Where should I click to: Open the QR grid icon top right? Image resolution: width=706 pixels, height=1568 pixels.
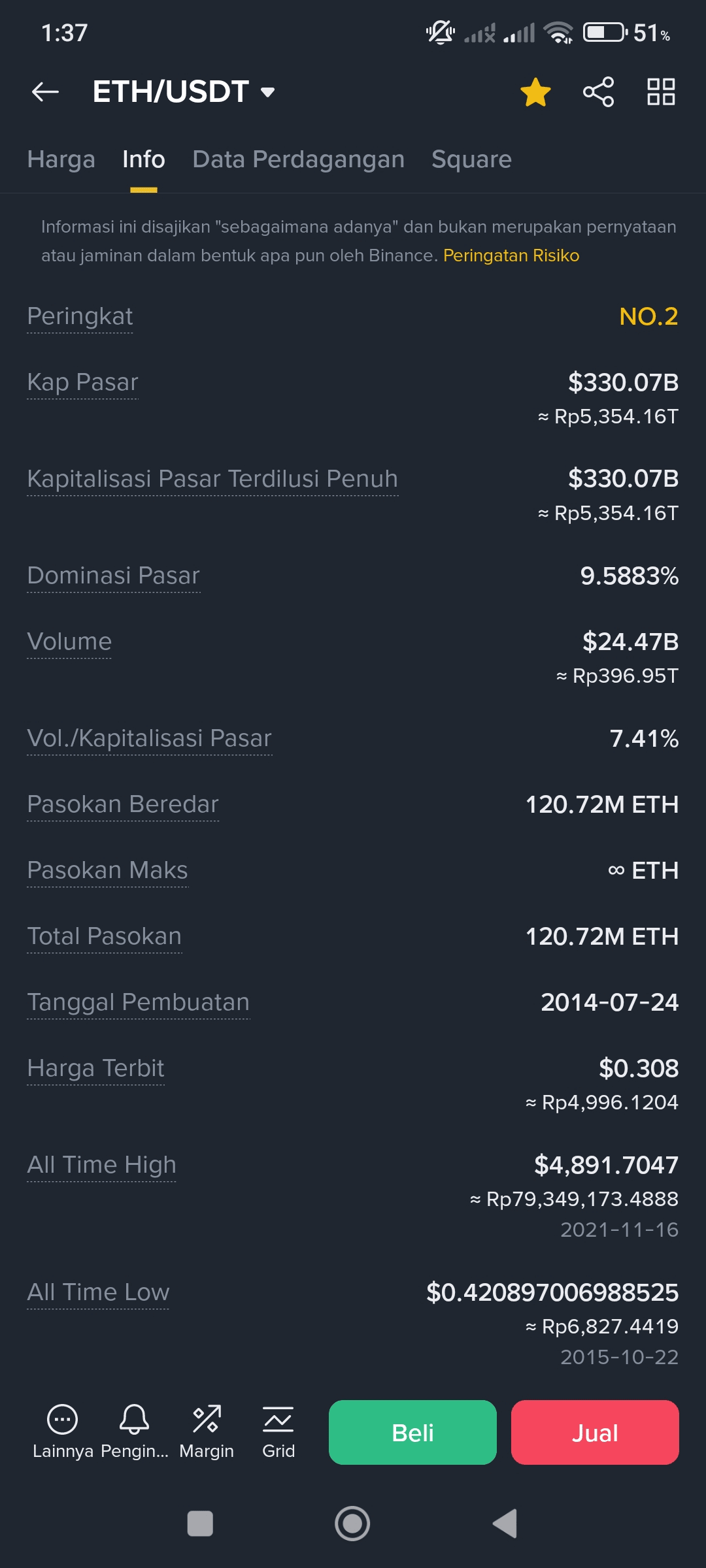pos(660,91)
